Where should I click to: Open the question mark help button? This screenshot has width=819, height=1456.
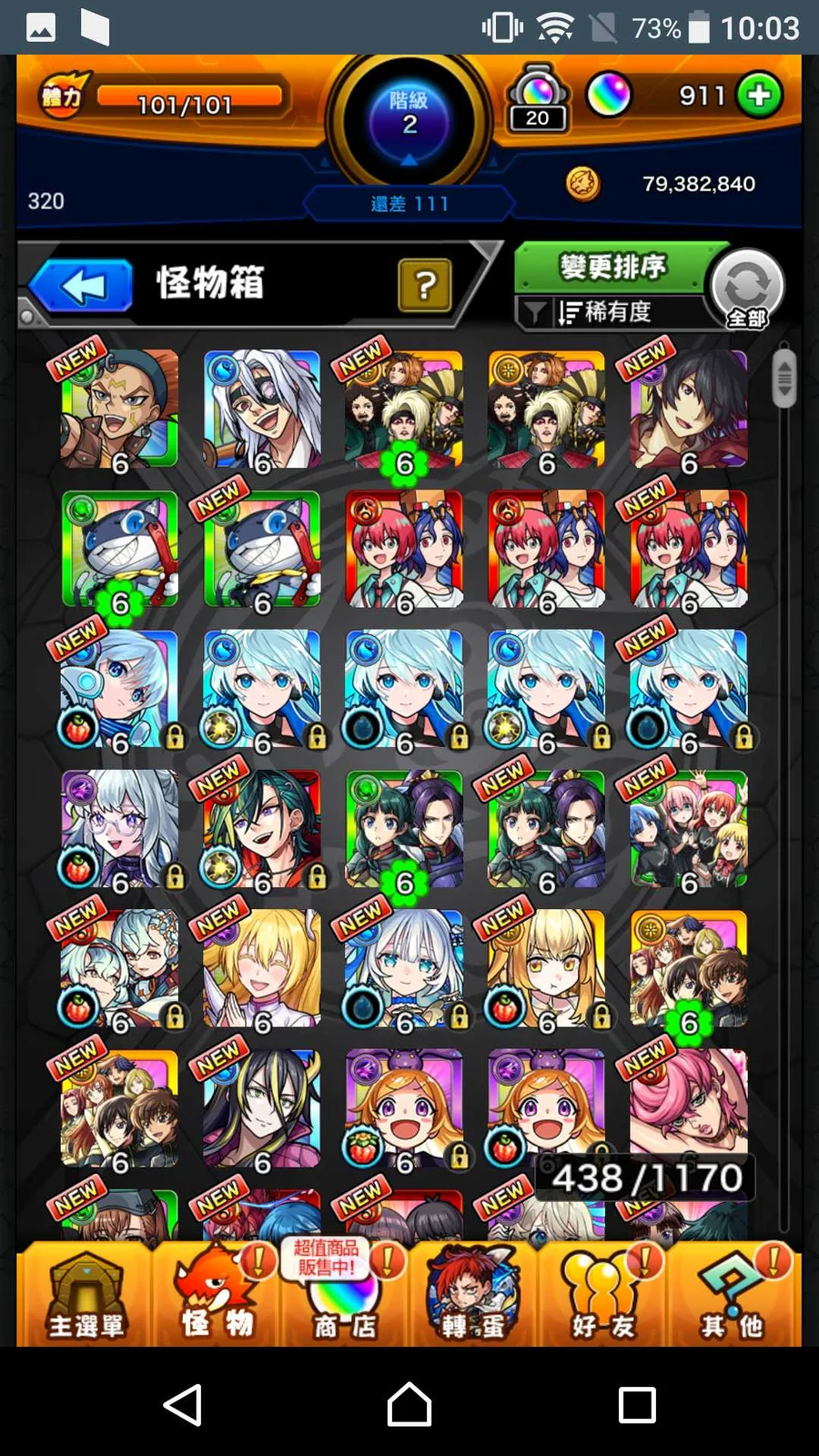(424, 286)
